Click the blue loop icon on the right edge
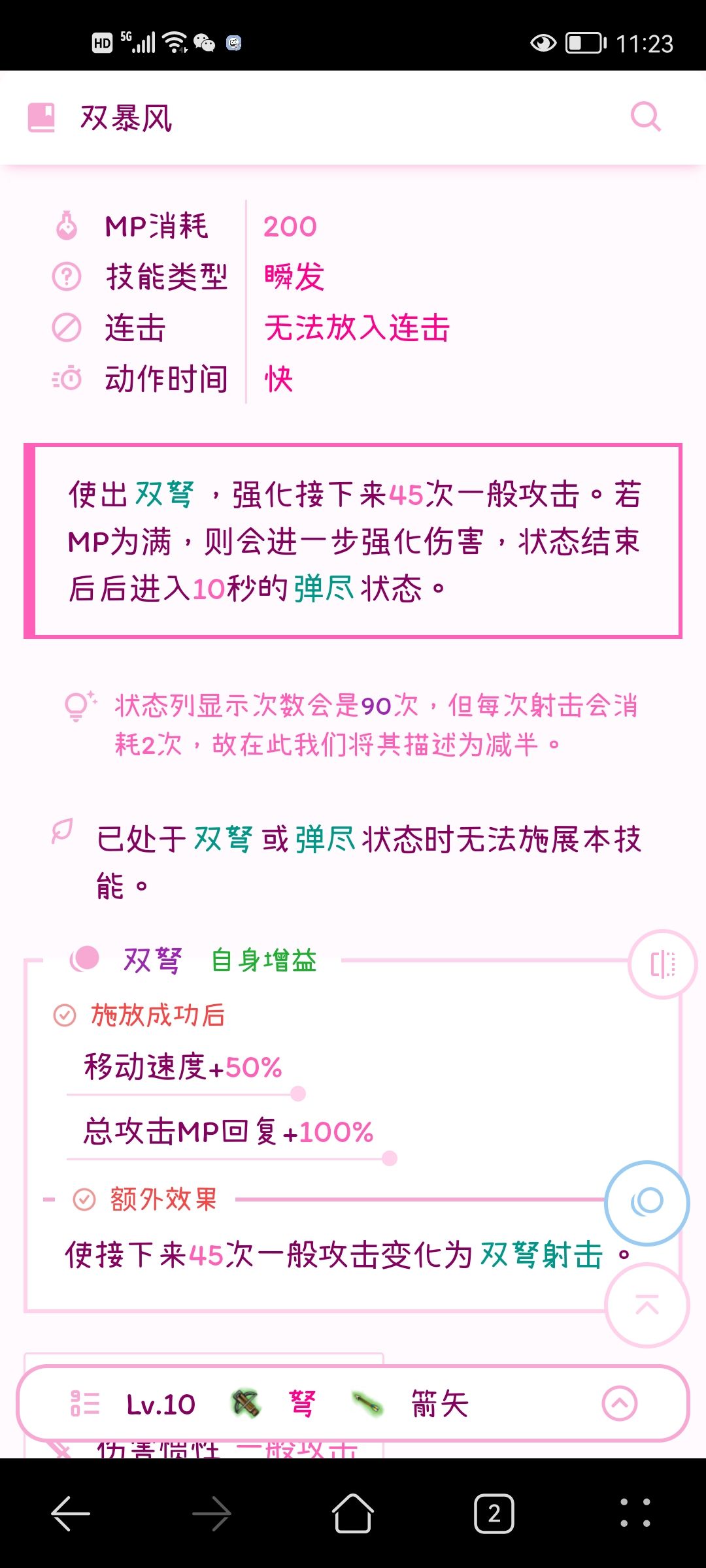 [x=646, y=1202]
